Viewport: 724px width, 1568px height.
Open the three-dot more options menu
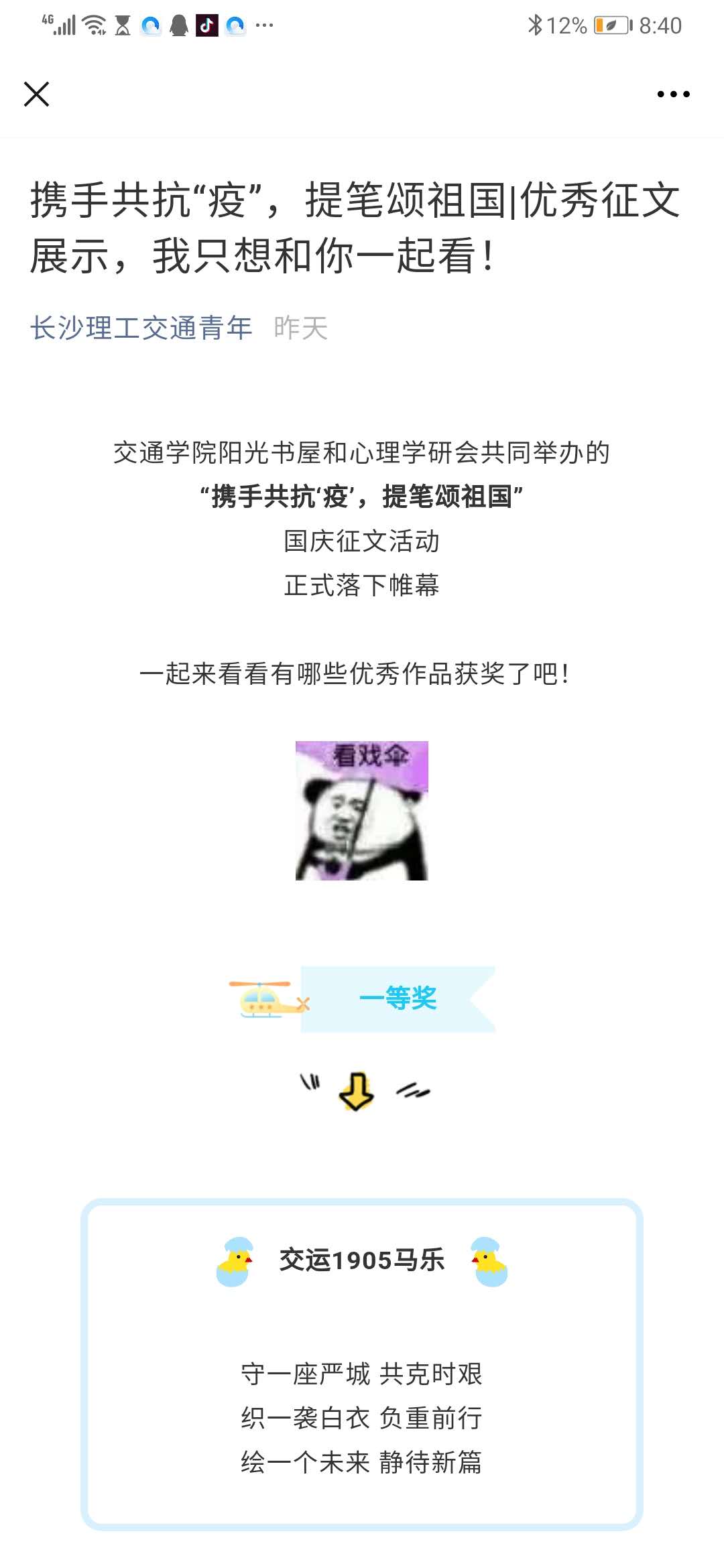click(x=673, y=94)
